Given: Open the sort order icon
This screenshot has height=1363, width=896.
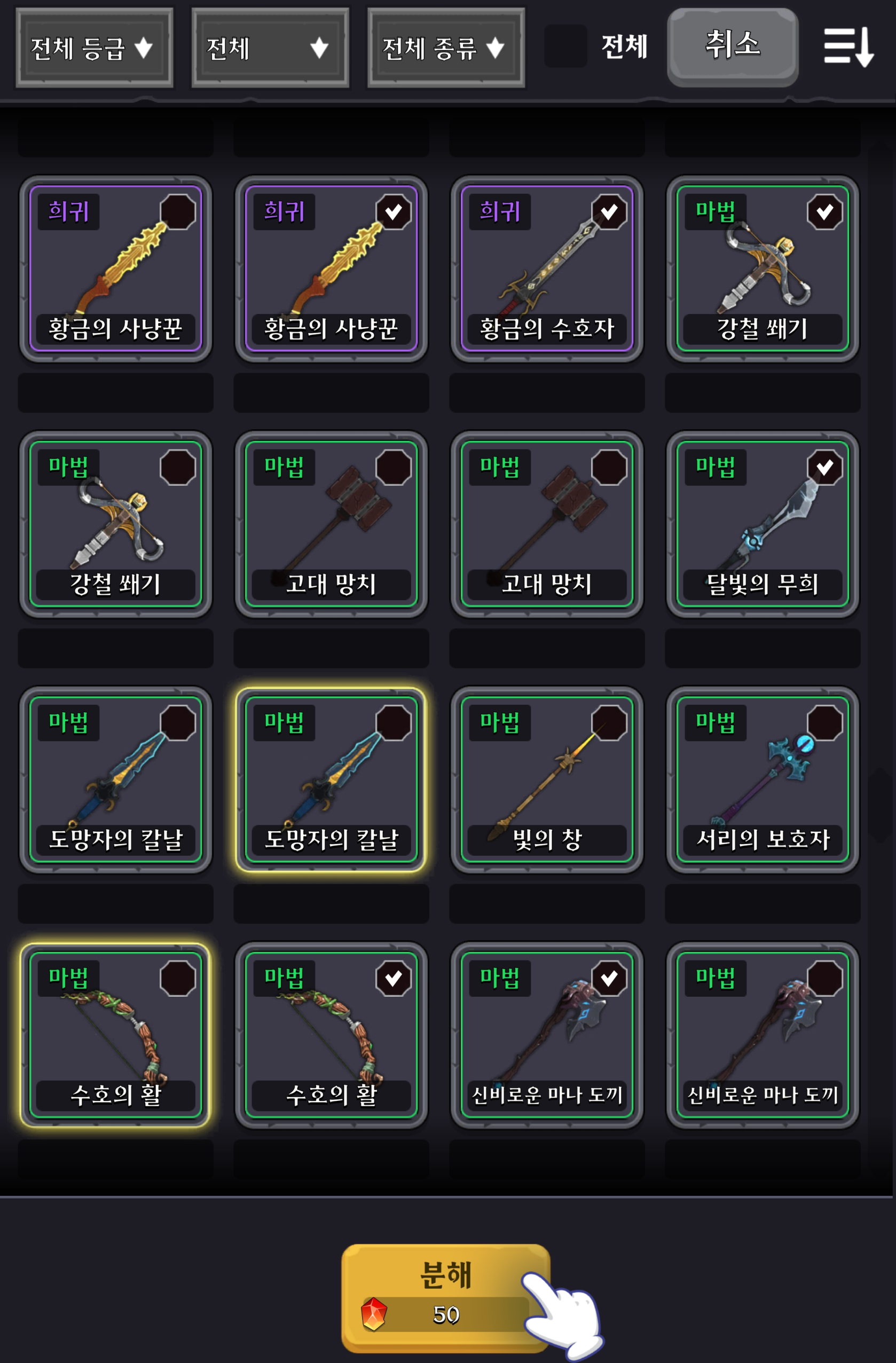Looking at the screenshot, I should click(848, 47).
